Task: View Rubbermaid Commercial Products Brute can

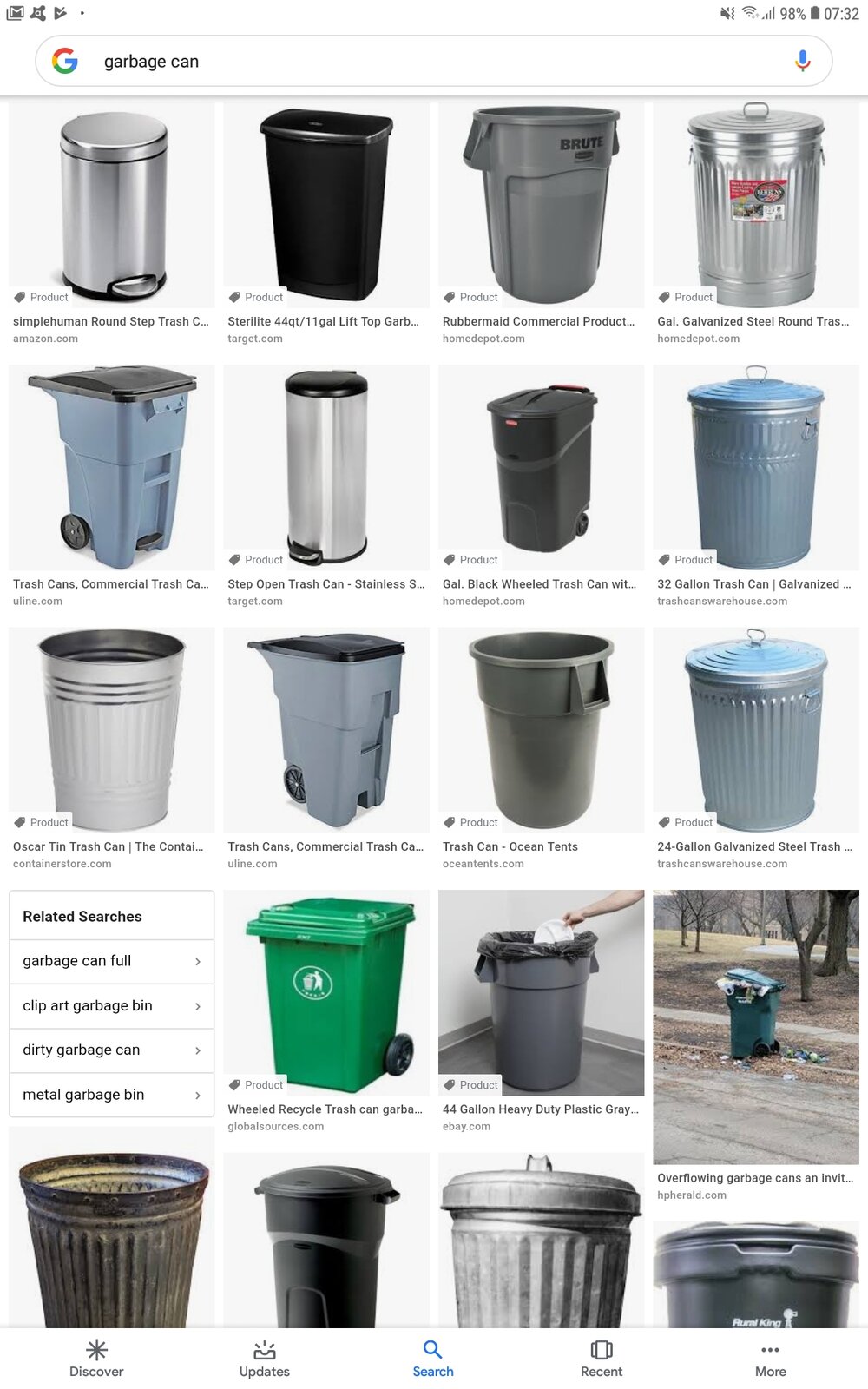Action: point(541,206)
